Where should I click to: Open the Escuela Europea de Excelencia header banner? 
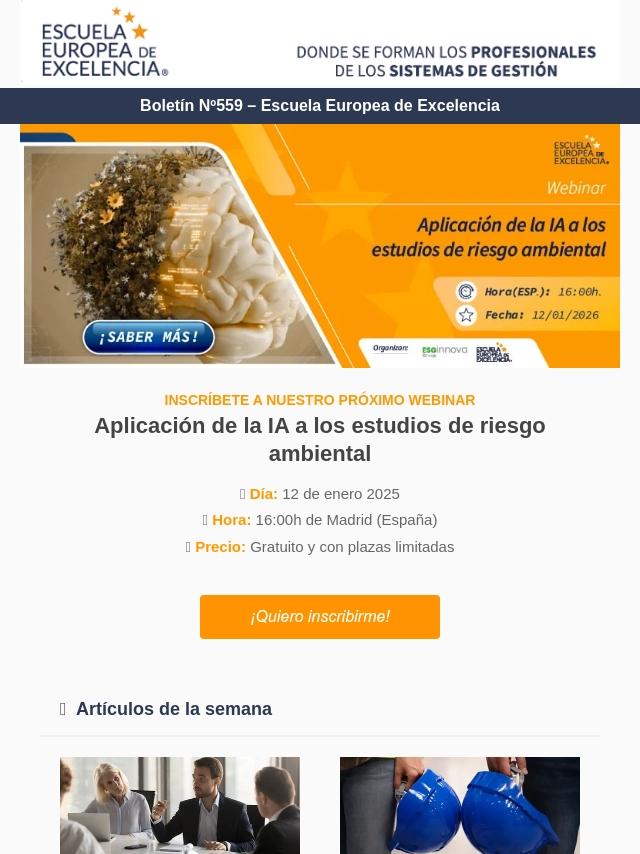(320, 44)
